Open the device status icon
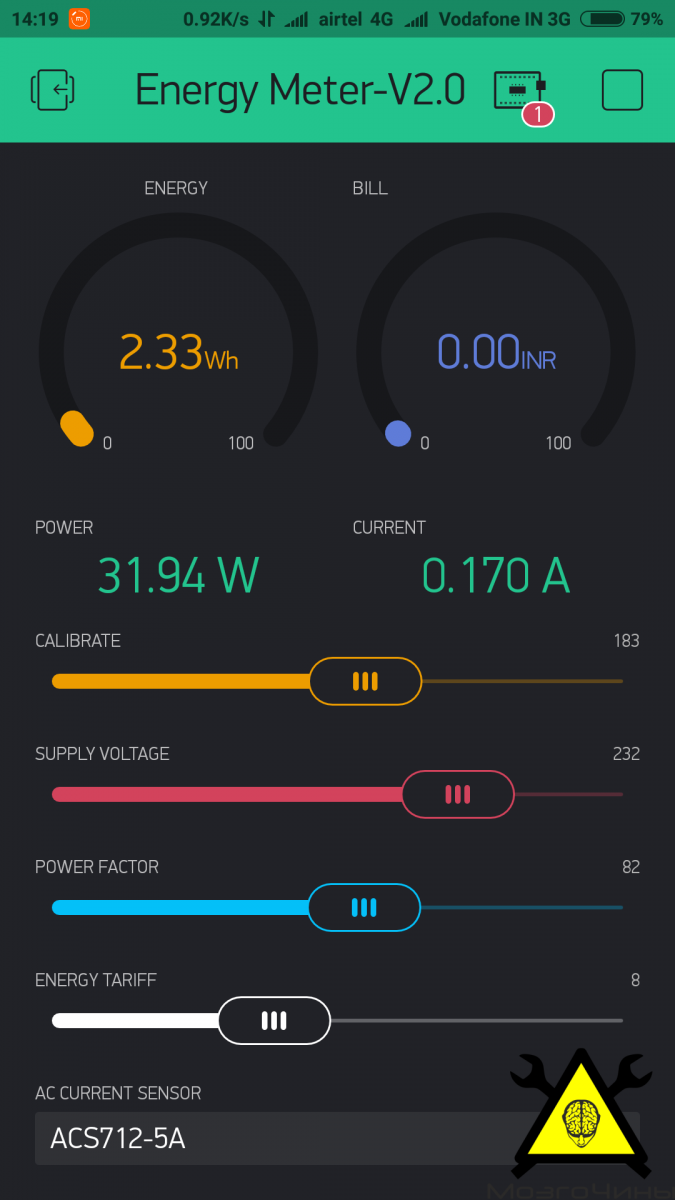This screenshot has height=1200, width=675. 522,95
